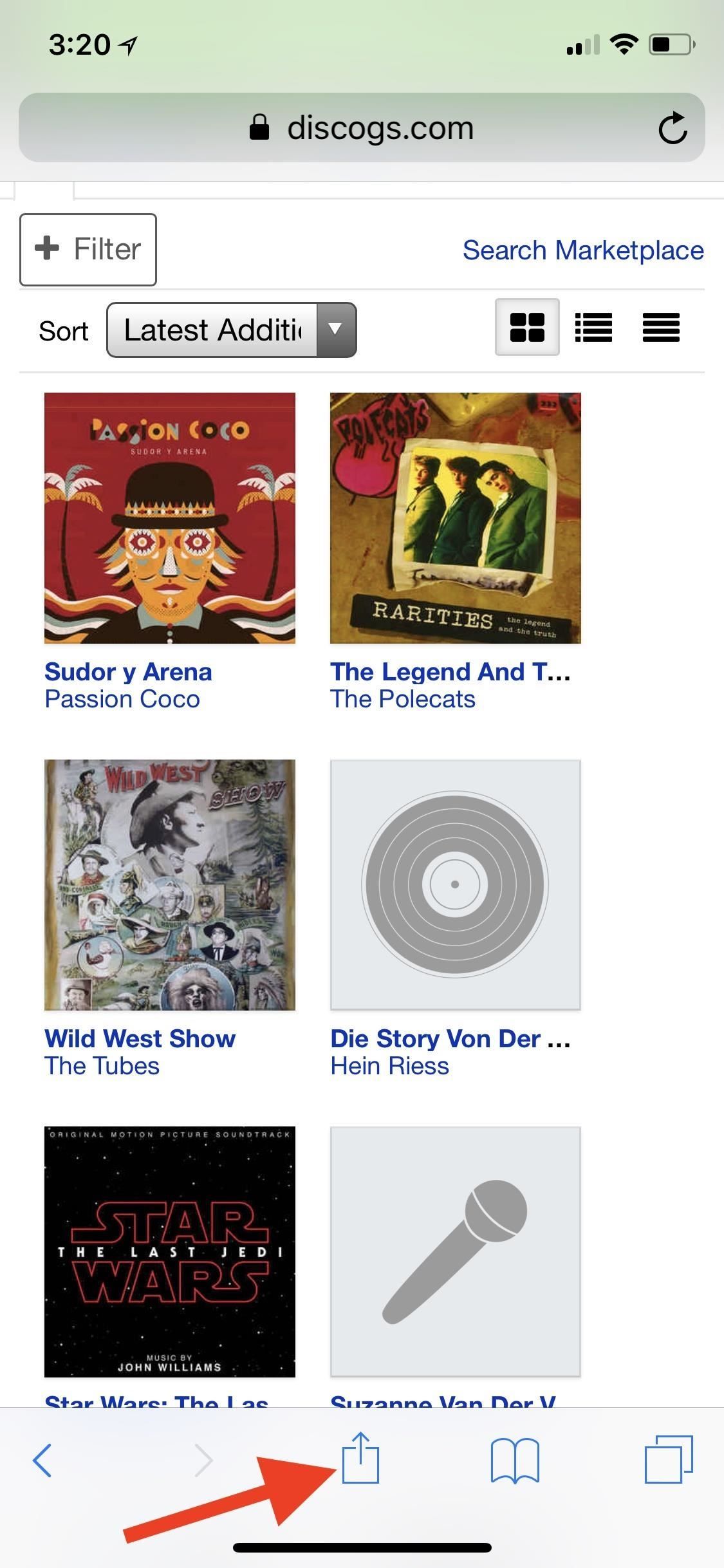Image resolution: width=724 pixels, height=1568 pixels.
Task: Reload the discogs.com page
Action: pos(673,127)
